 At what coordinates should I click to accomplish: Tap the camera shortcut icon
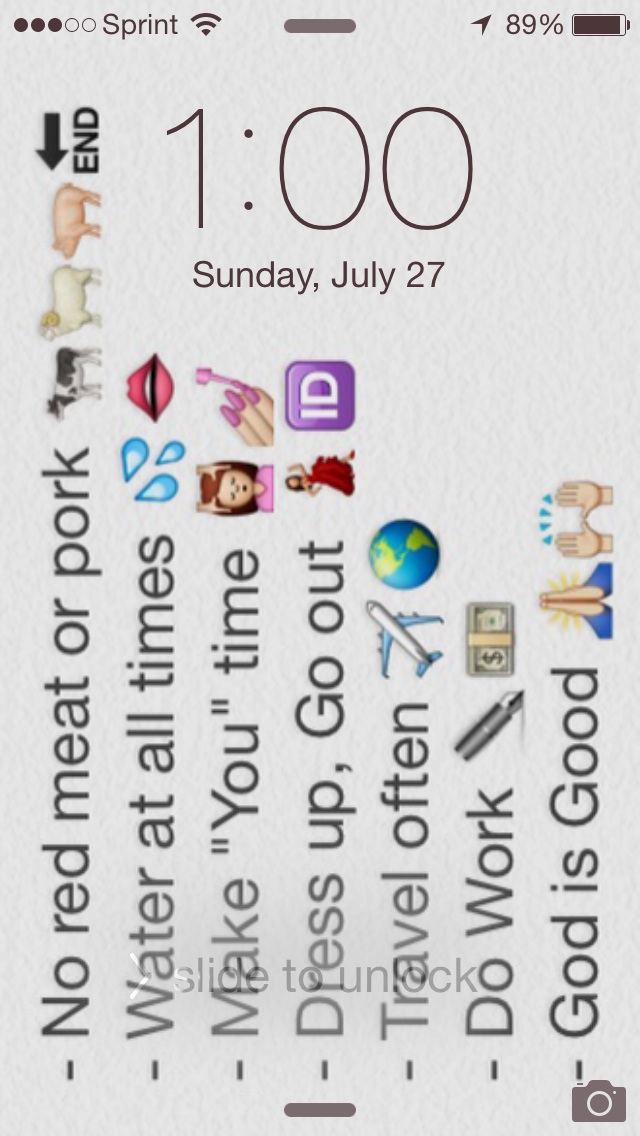598,1100
